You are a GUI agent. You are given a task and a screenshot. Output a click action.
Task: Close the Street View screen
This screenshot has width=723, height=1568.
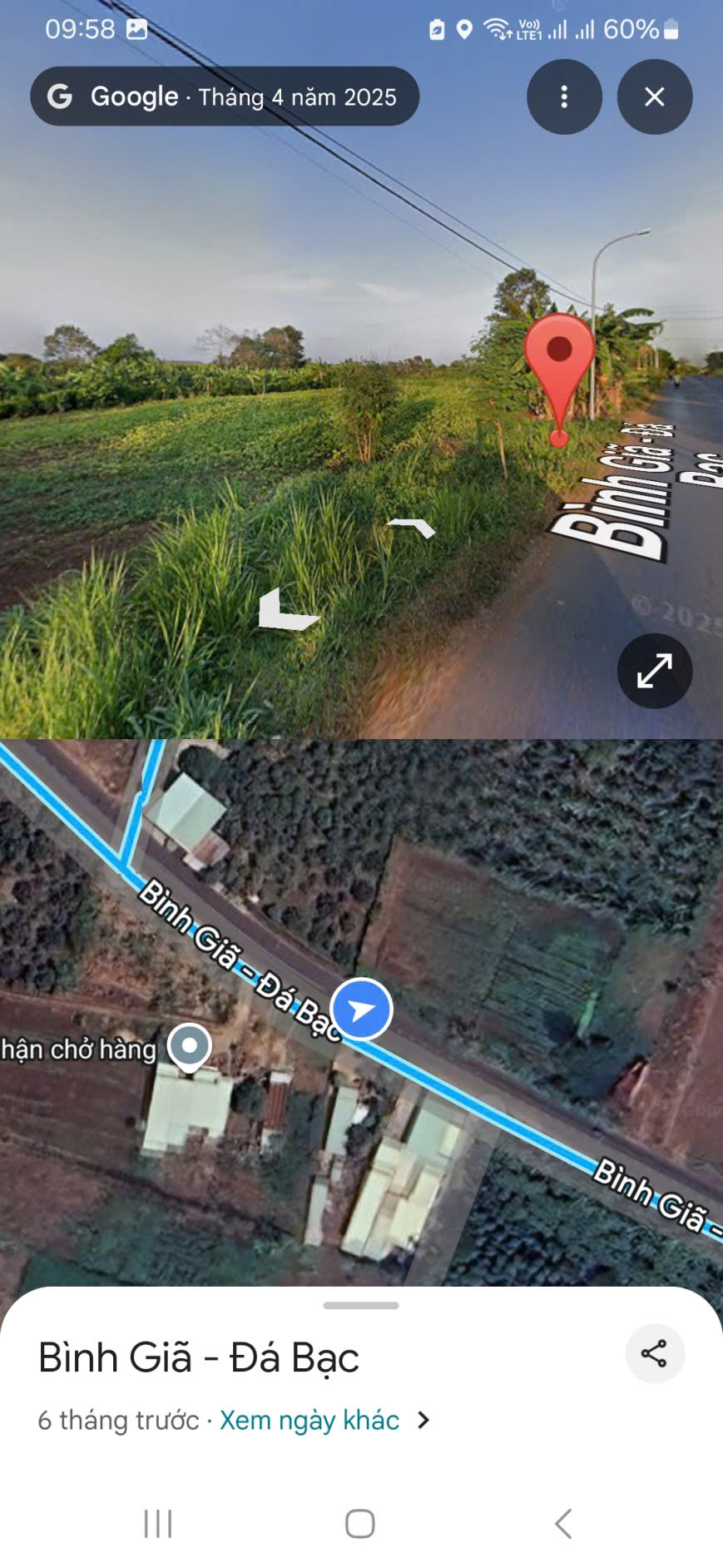tap(654, 97)
